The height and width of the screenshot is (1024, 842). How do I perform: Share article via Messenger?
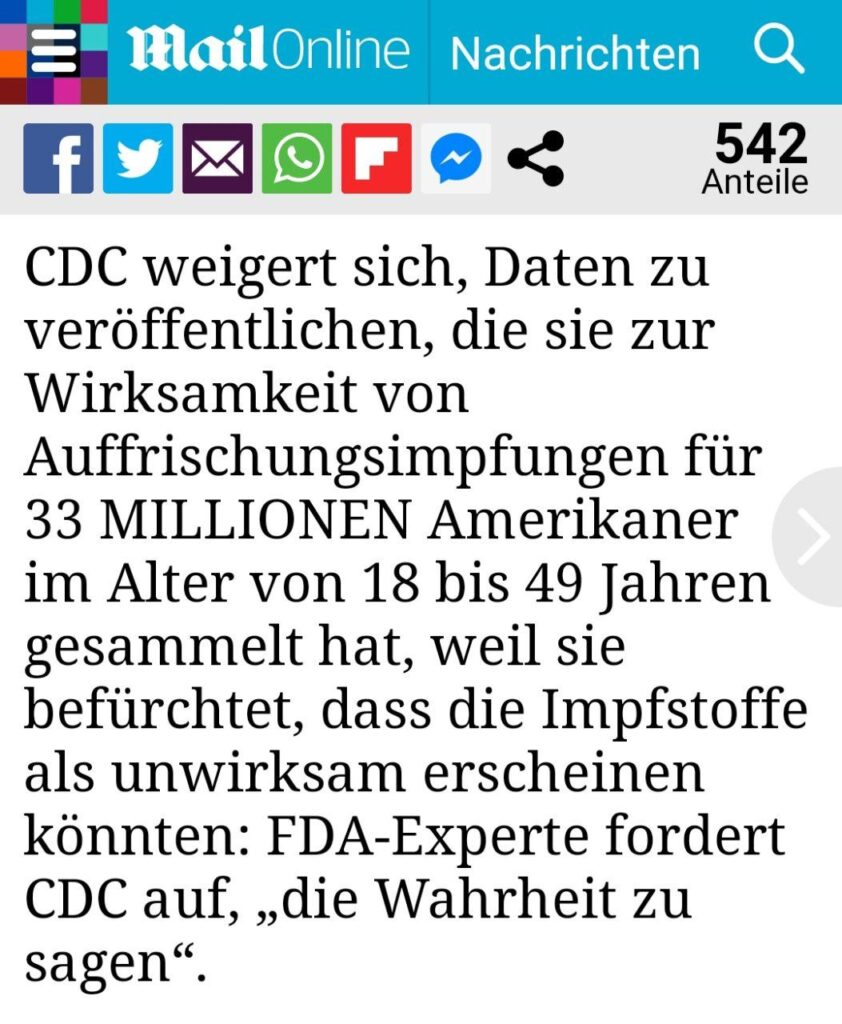pos(455,158)
